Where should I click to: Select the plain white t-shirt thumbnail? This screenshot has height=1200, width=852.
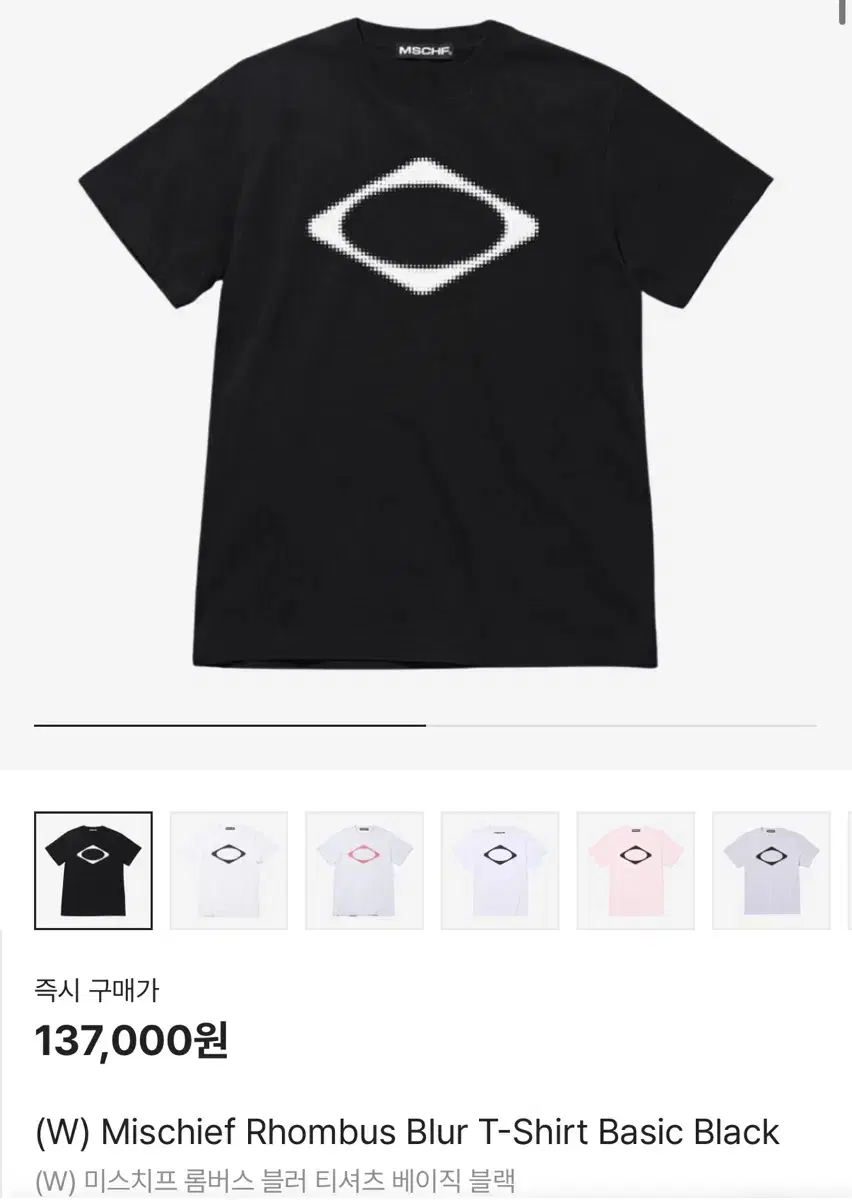pos(228,868)
